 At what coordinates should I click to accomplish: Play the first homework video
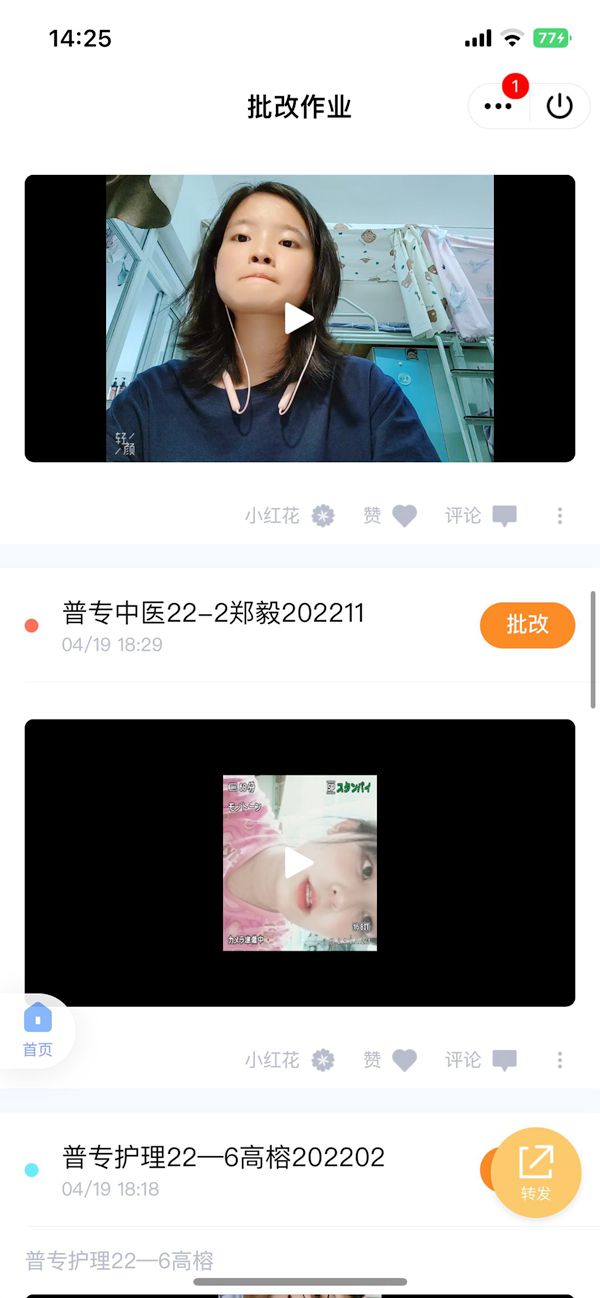point(299,318)
